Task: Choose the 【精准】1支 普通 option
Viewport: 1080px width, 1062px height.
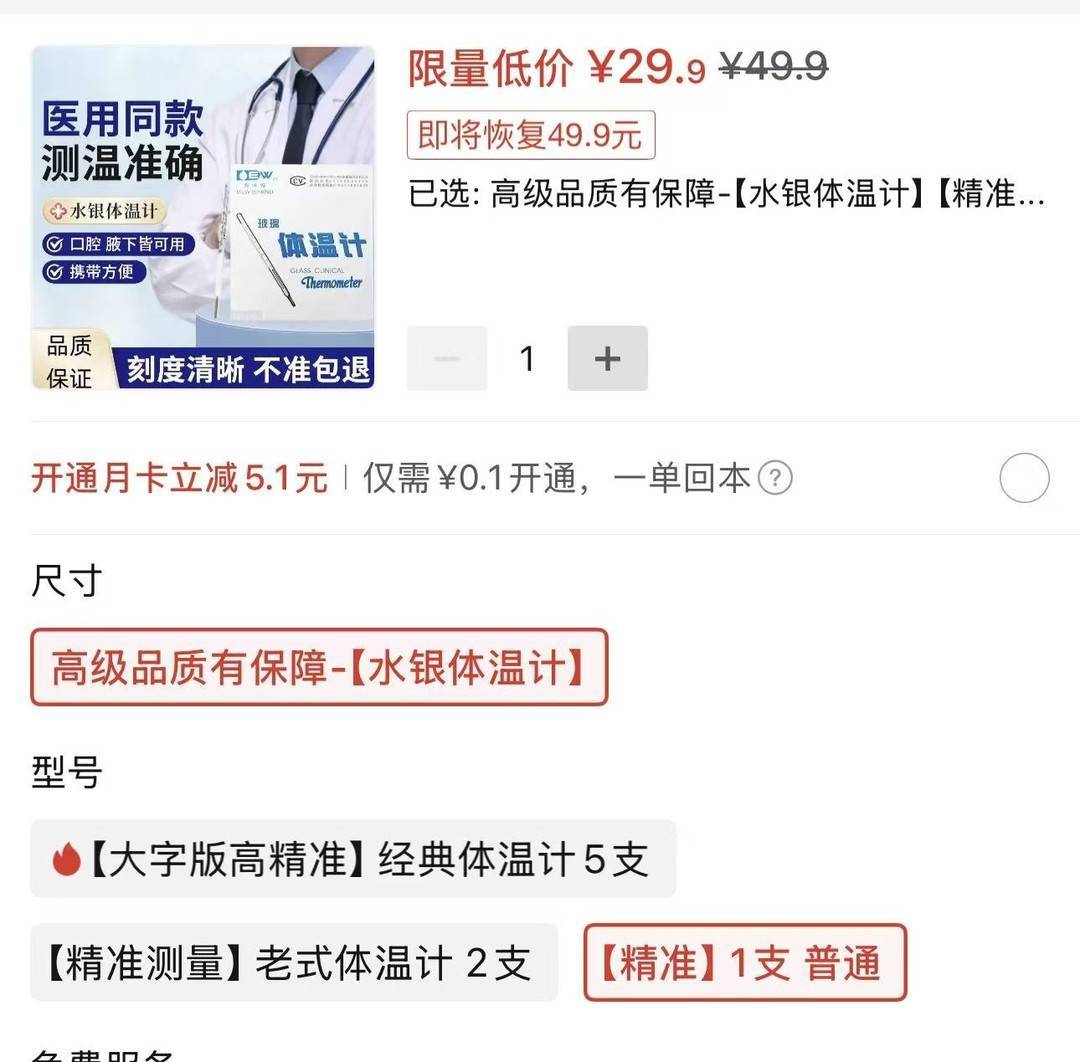Action: (x=745, y=963)
